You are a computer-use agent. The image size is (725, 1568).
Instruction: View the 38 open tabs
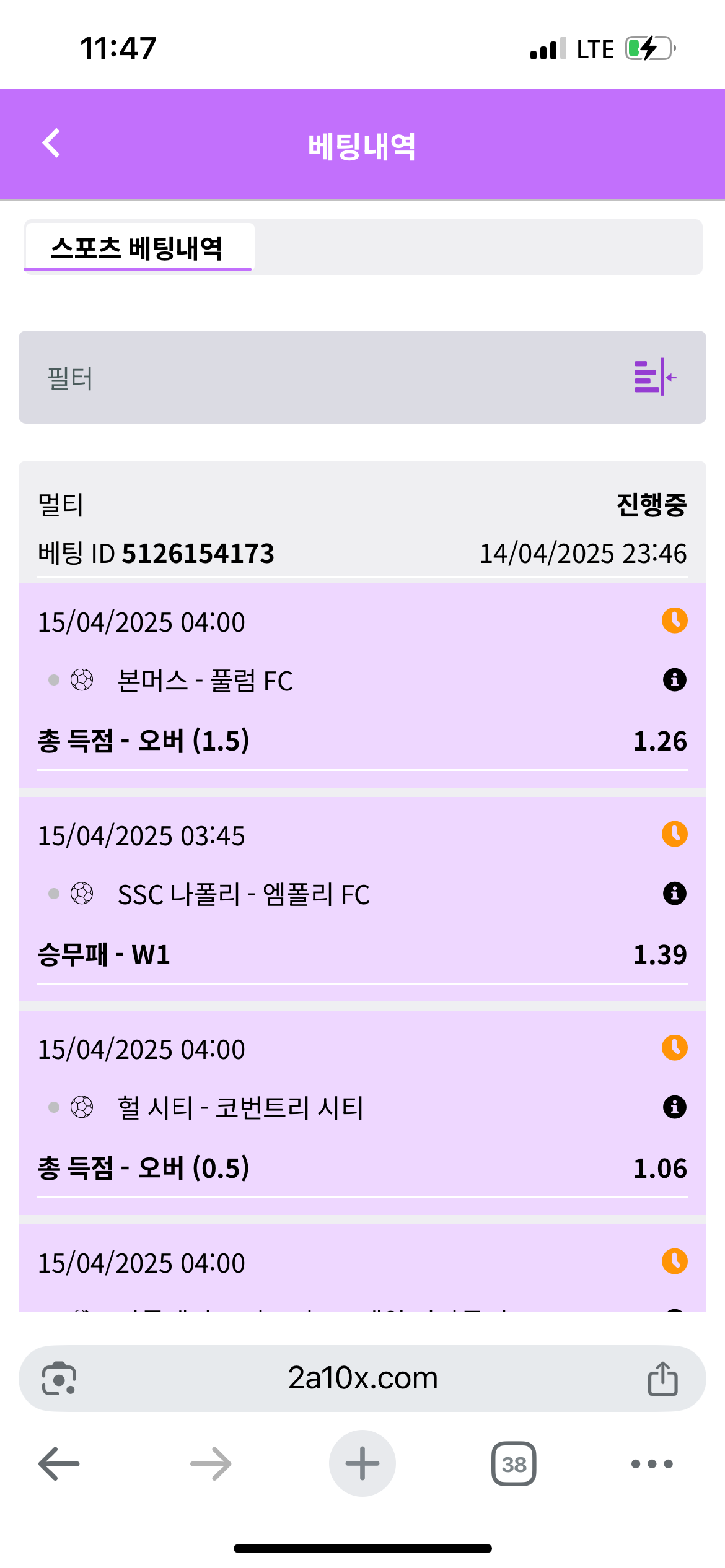(x=514, y=1464)
